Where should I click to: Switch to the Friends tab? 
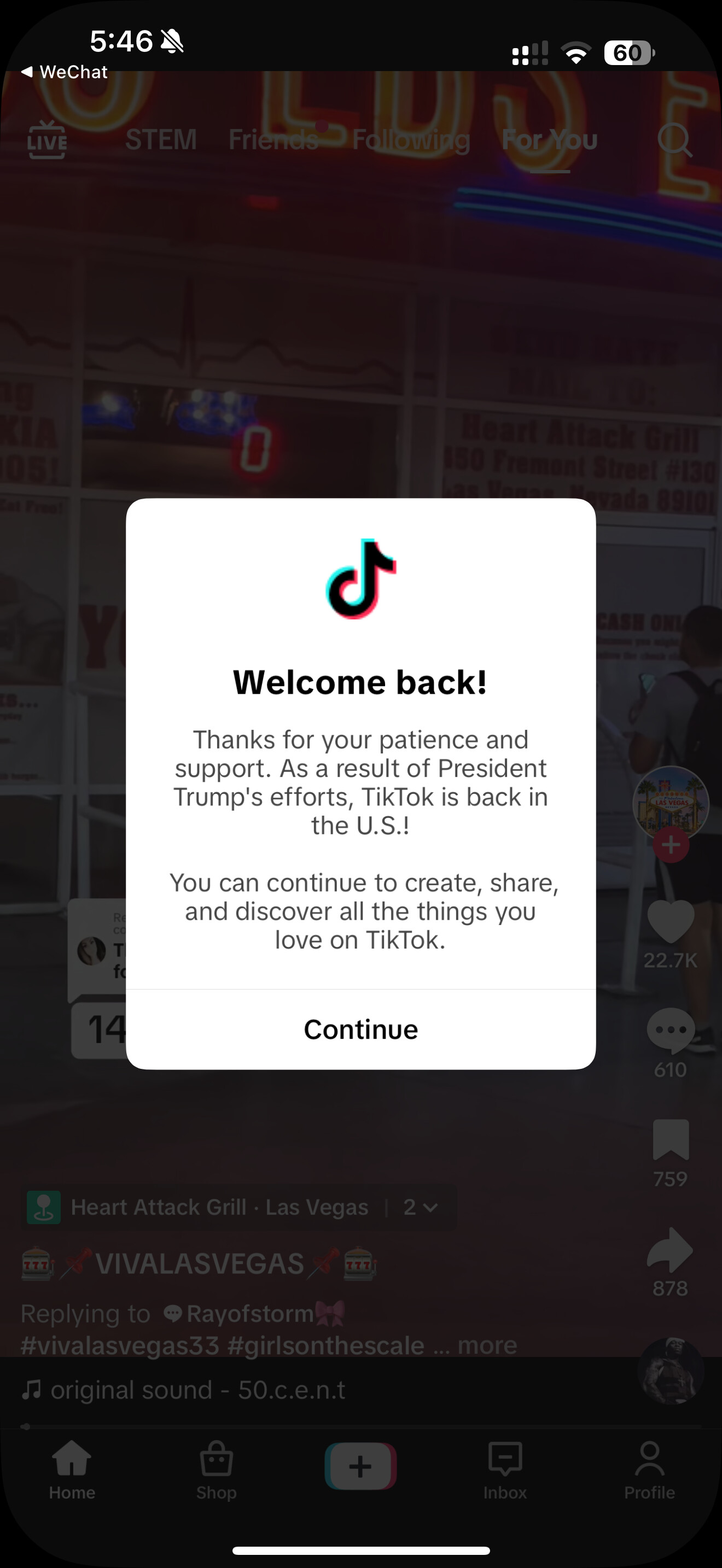[x=273, y=140]
